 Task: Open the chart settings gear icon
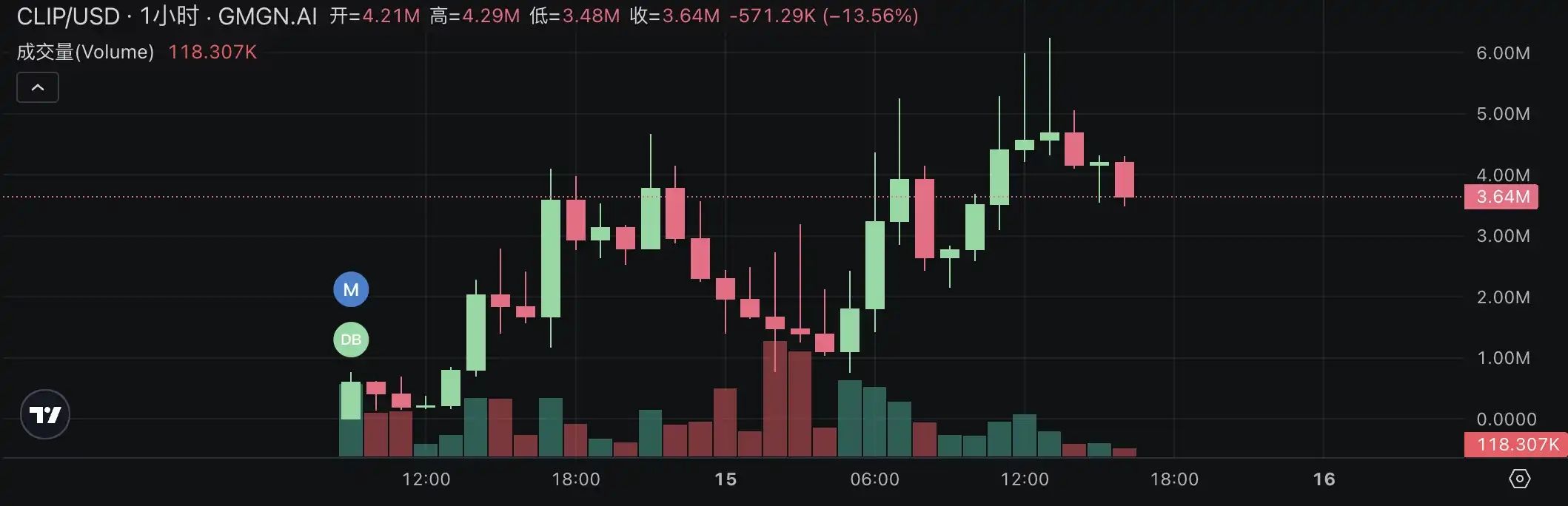pyautogui.click(x=1519, y=479)
